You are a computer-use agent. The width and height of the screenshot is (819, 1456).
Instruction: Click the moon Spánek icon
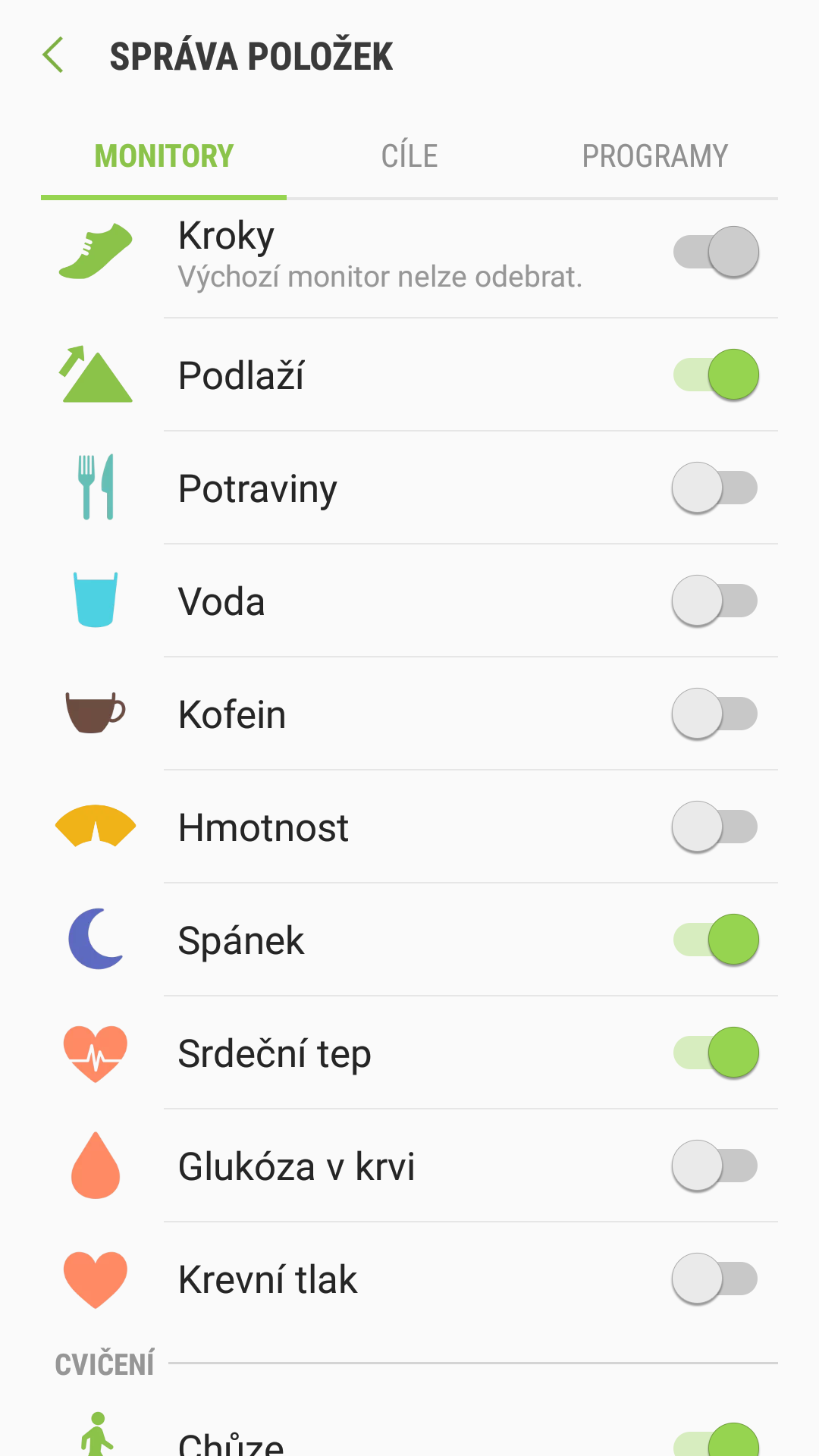point(96,939)
